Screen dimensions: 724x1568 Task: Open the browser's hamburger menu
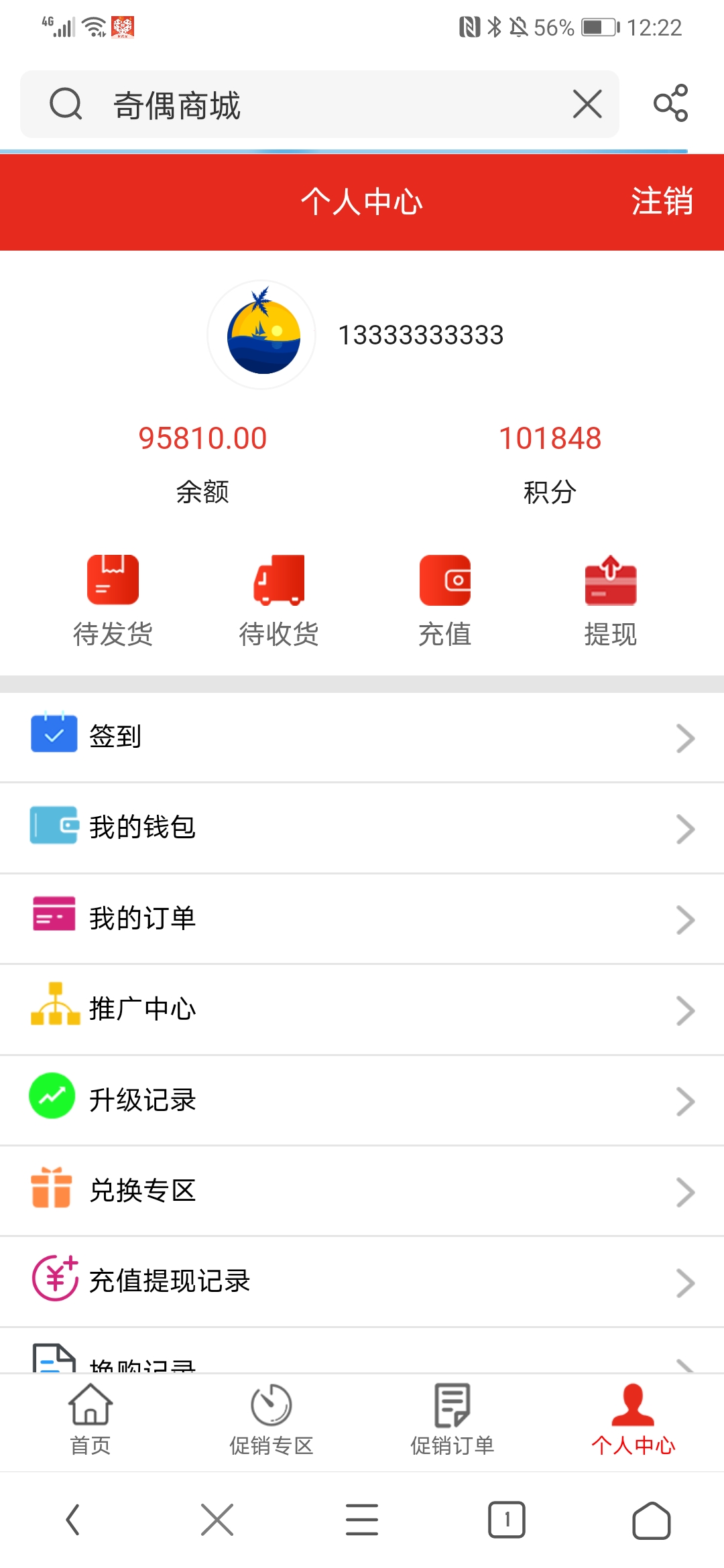coord(362,1520)
